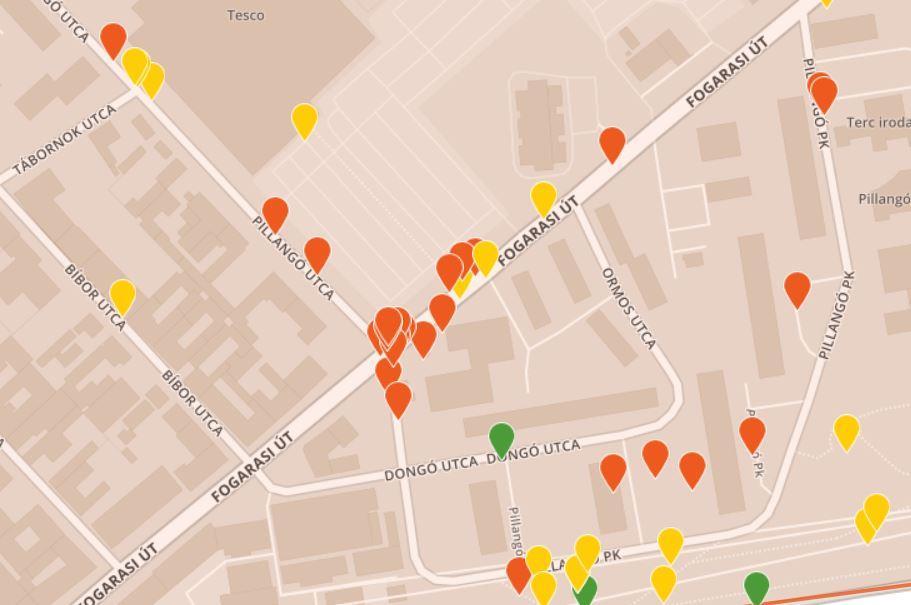Open the orange pin next to Pillangó pk label
Image resolution: width=911 pixels, height=605 pixels.
tap(797, 288)
